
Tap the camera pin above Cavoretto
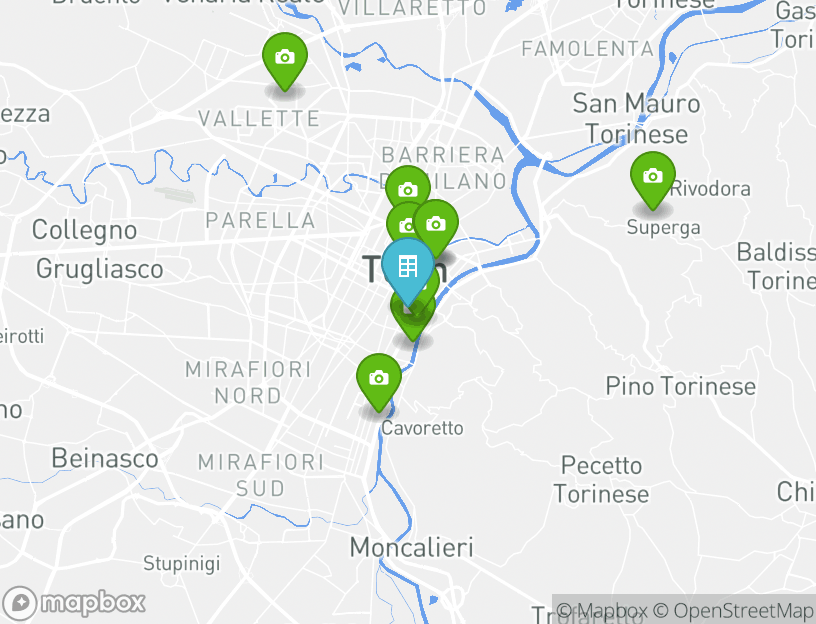coord(378,378)
